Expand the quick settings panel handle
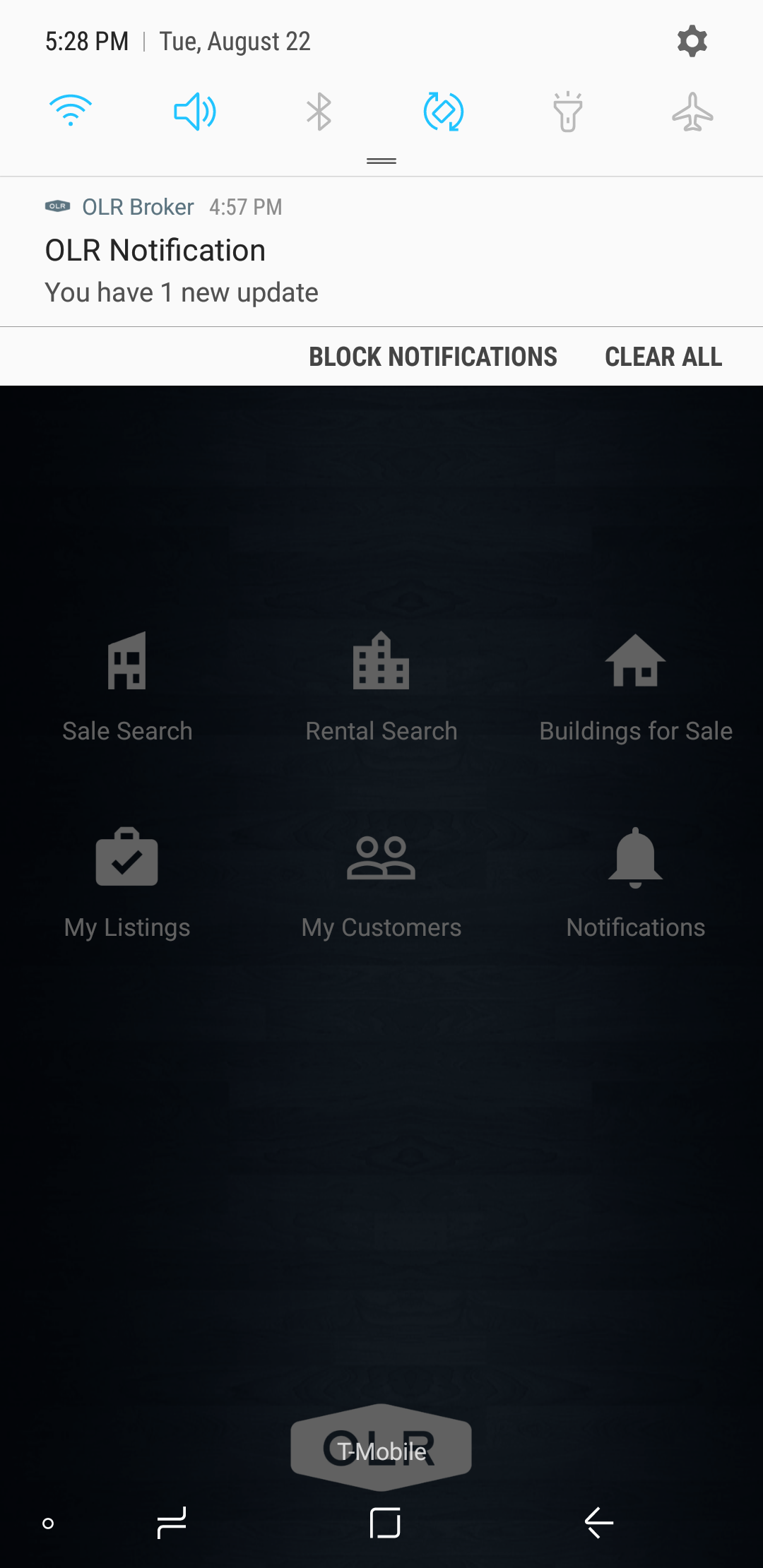 [x=381, y=161]
